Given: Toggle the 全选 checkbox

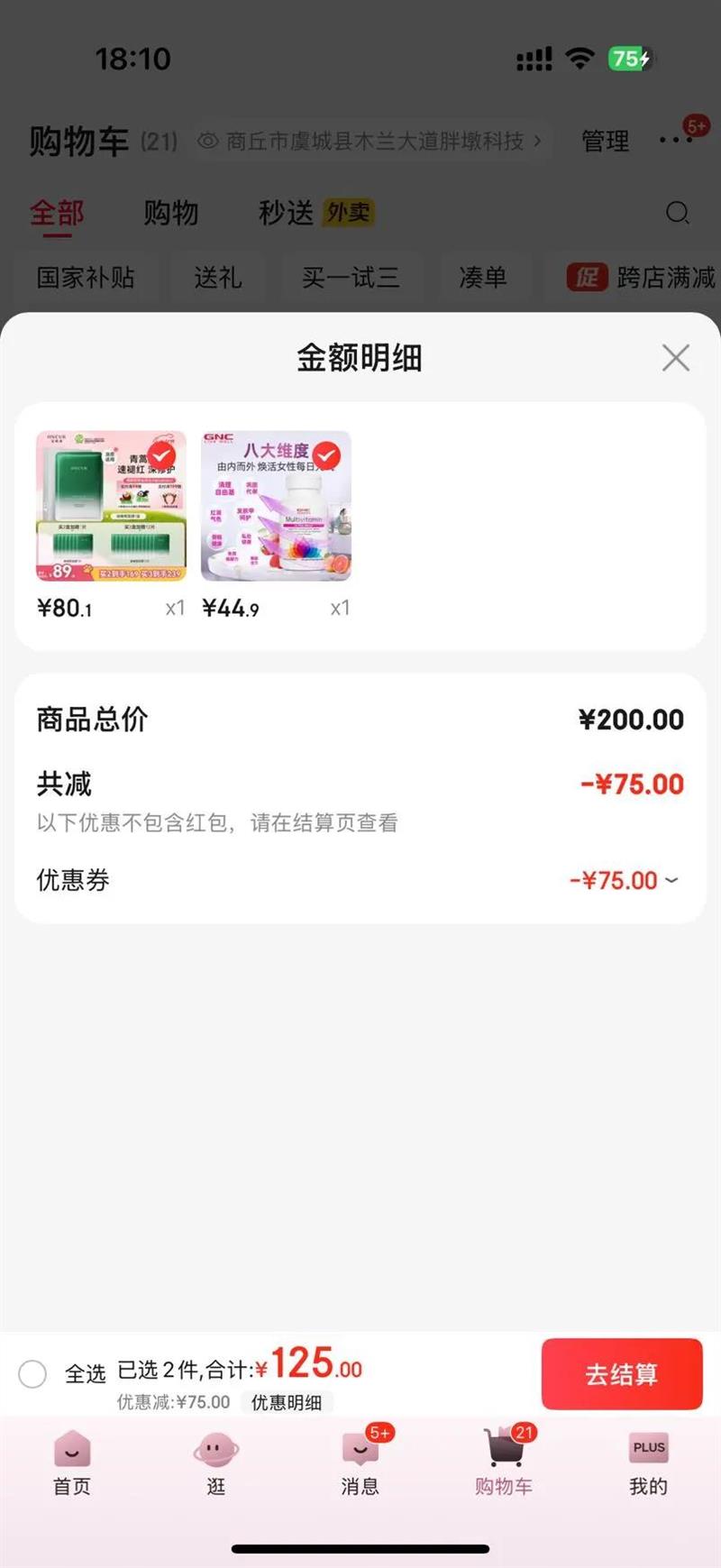Looking at the screenshot, I should click(x=32, y=1374).
